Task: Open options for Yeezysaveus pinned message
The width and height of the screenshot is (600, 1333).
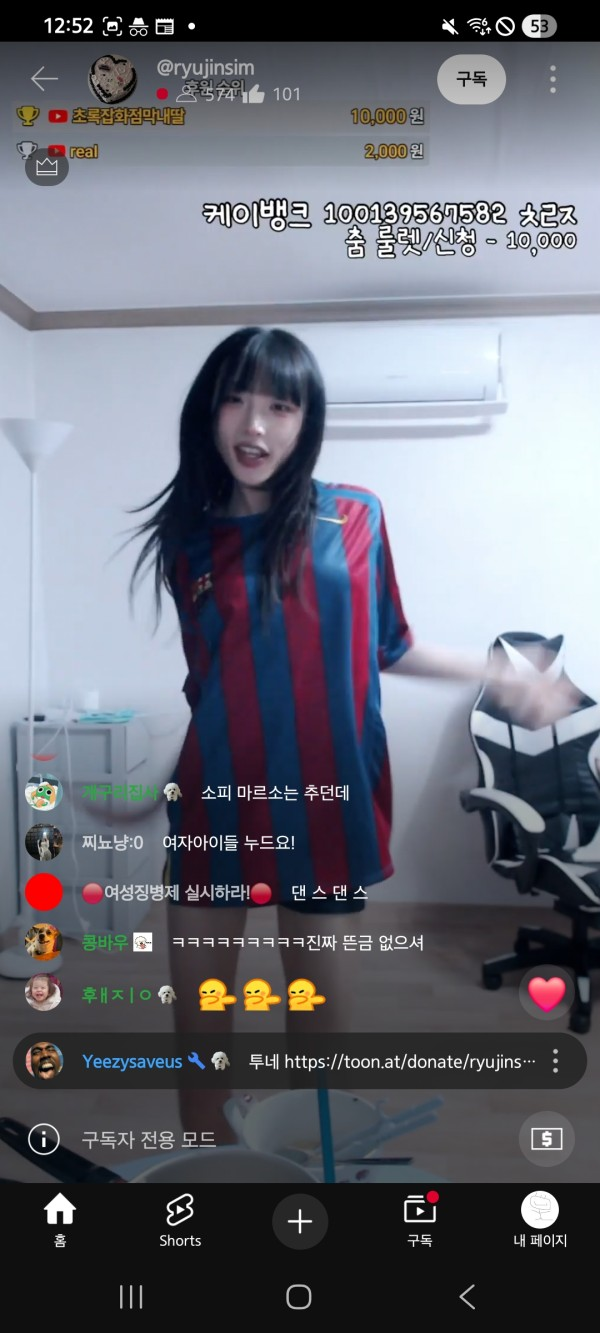Action: (x=555, y=1061)
